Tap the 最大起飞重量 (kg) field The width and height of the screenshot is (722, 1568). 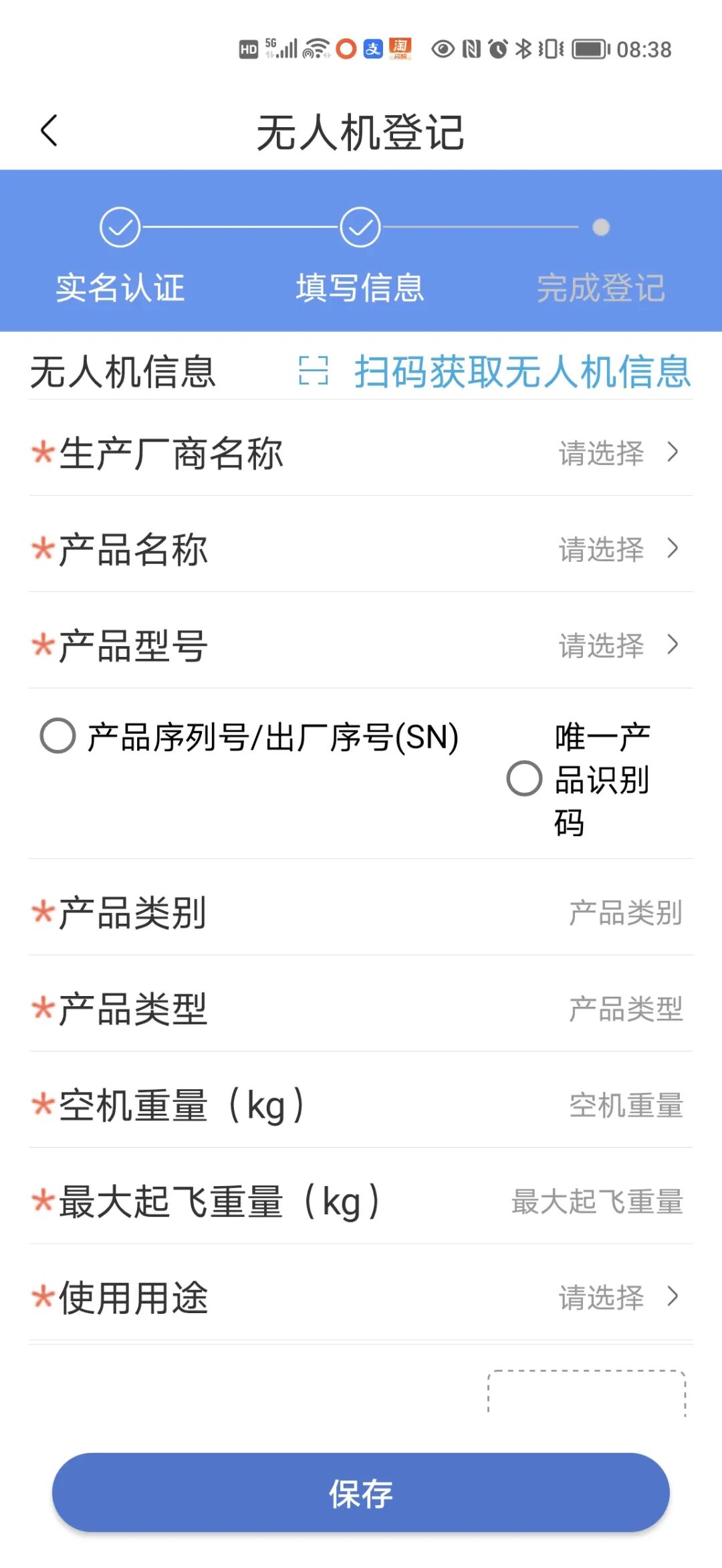tap(596, 1202)
